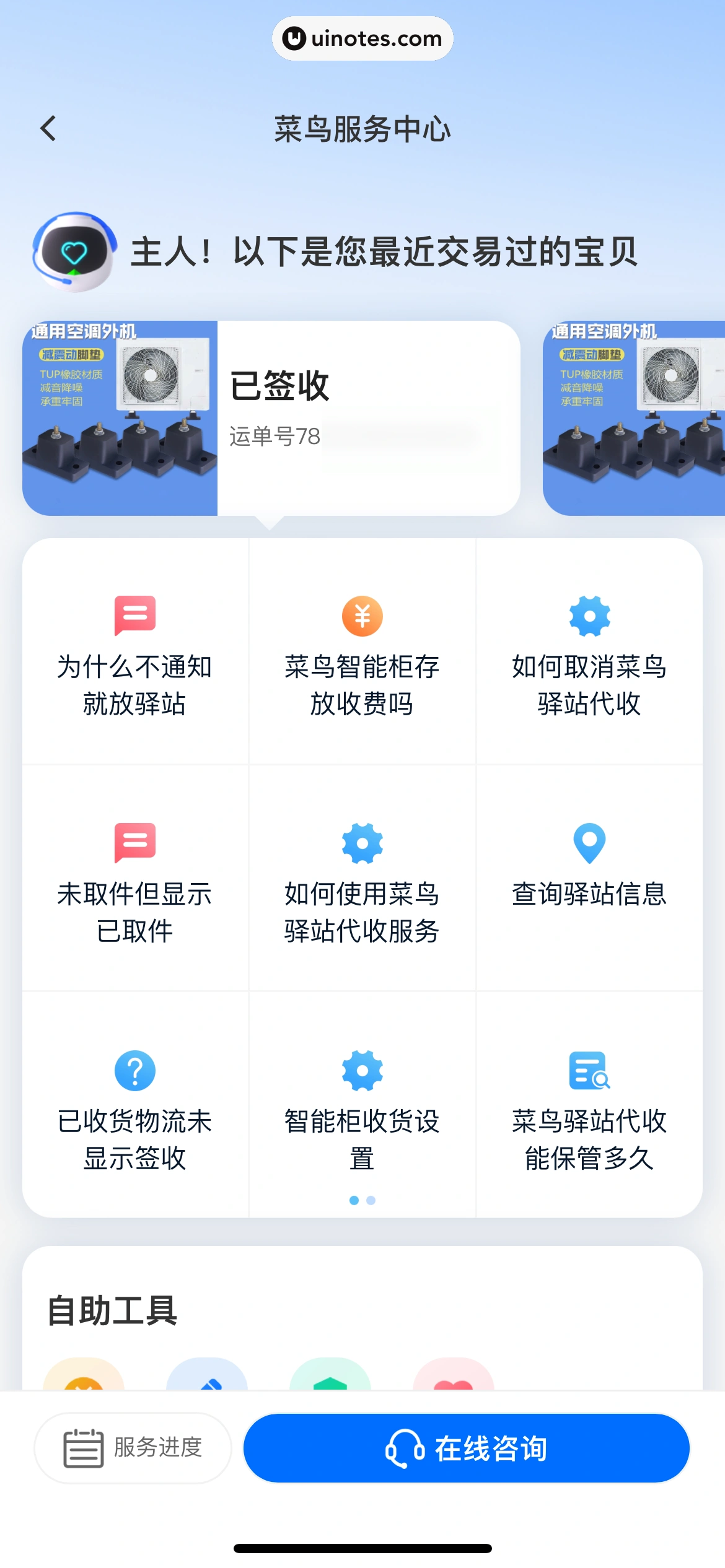This screenshot has width=725, height=1568.
Task: Tap the document search icon for 菜鸟驿站代收能保管多久
Action: click(589, 1069)
